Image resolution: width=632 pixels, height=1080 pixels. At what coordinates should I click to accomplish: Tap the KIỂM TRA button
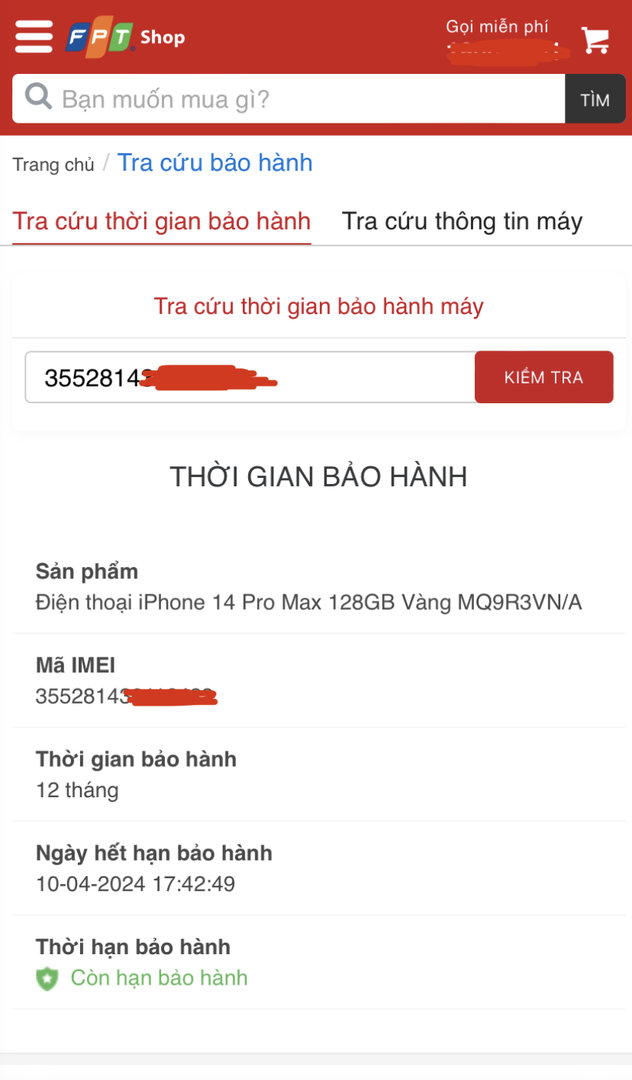543,377
